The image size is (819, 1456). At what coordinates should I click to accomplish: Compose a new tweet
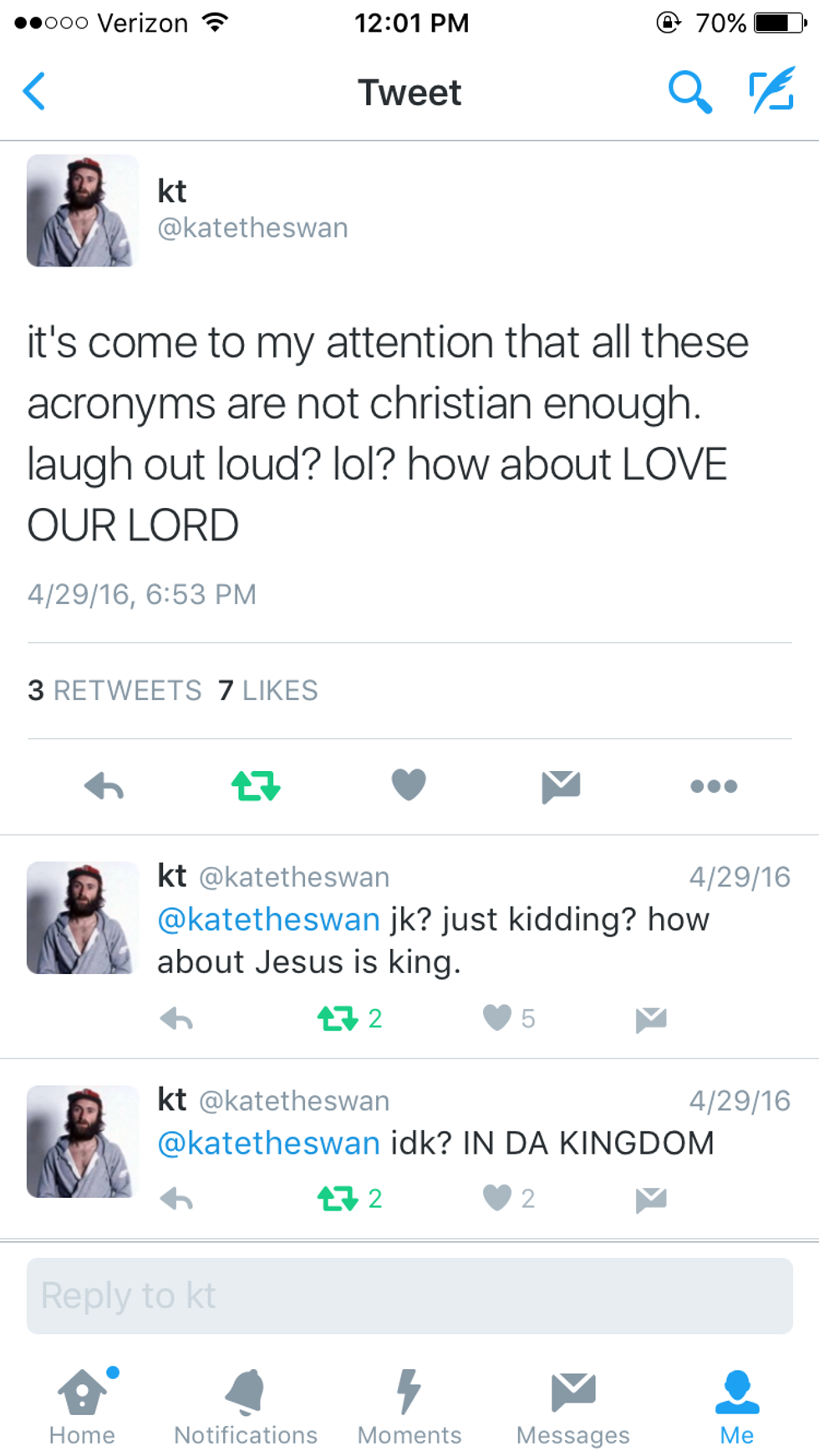coord(771,91)
